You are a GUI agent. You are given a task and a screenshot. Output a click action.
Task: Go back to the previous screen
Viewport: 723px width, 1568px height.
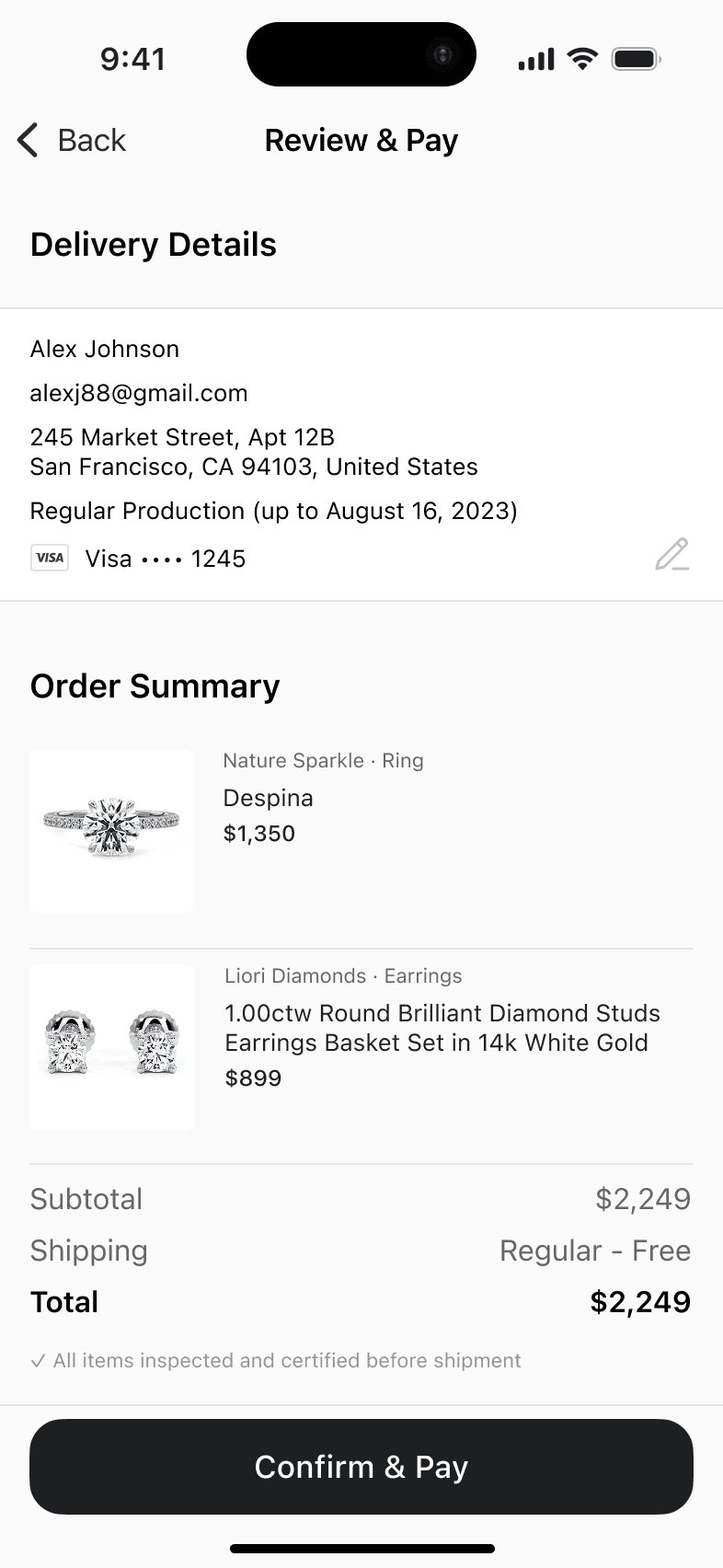coord(72,141)
